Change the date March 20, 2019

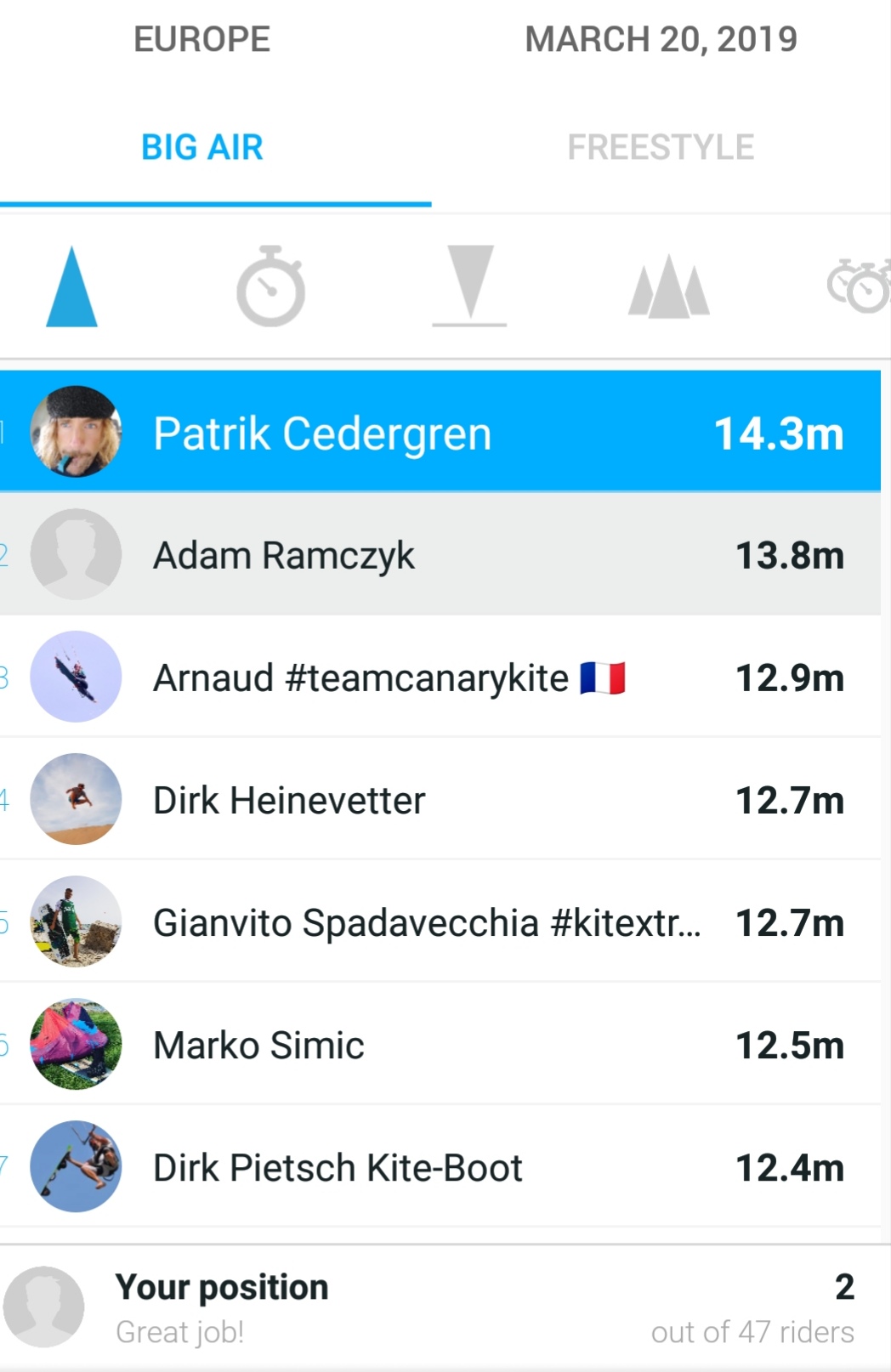[661, 39]
